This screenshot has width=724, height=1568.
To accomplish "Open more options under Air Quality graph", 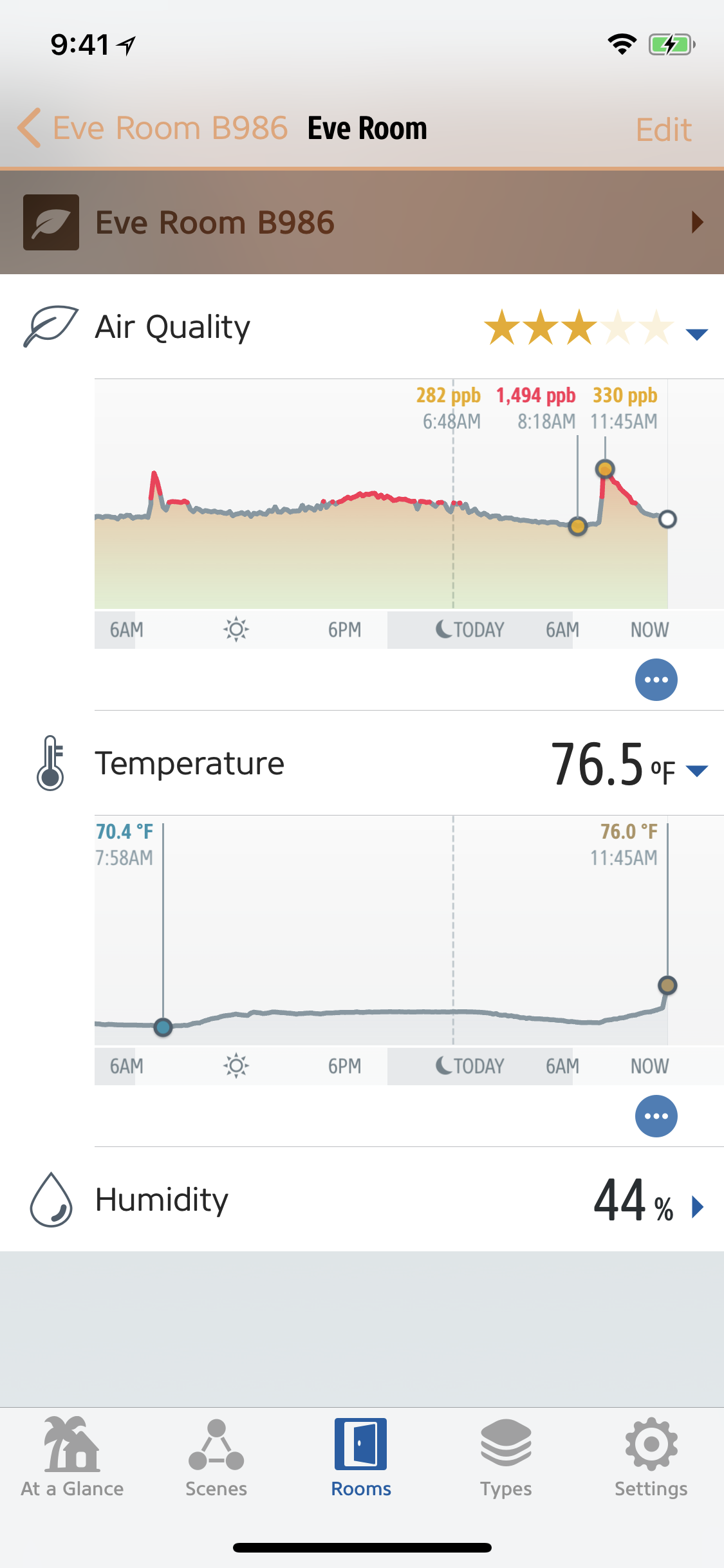I will (x=656, y=680).
